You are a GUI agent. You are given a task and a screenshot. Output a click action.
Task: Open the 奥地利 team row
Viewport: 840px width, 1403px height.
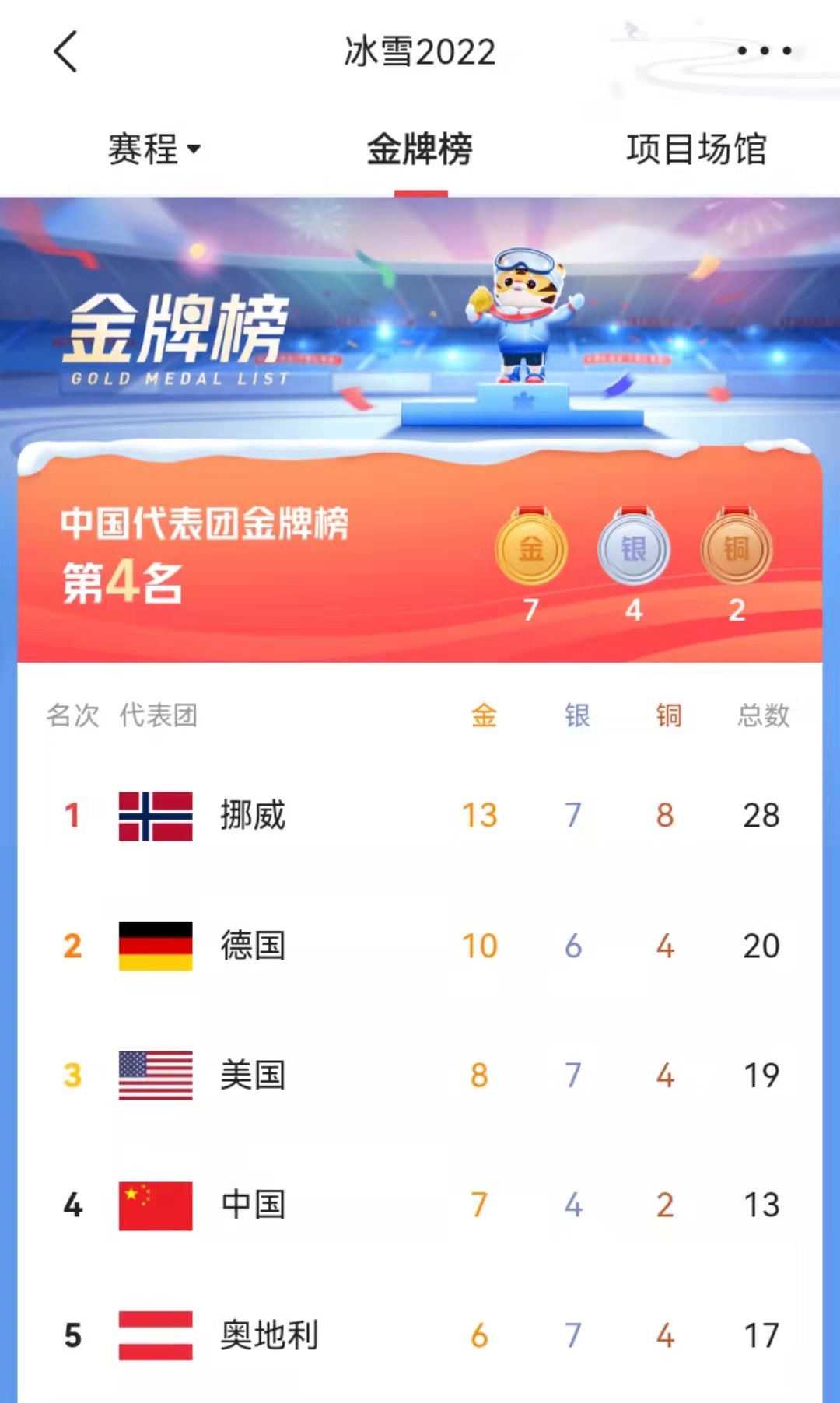pos(420,1335)
